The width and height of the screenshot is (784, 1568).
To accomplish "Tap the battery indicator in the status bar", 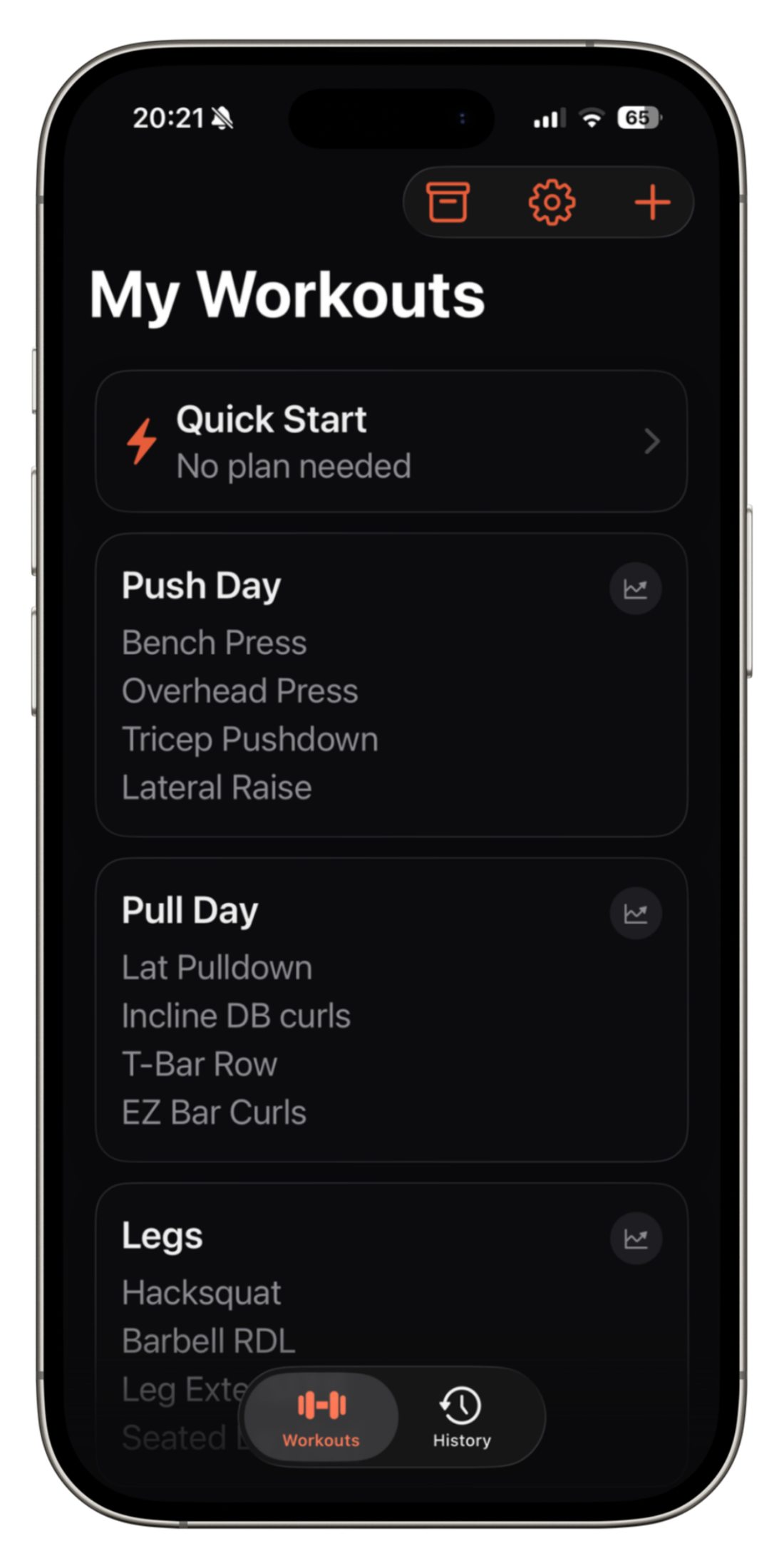I will tap(640, 118).
